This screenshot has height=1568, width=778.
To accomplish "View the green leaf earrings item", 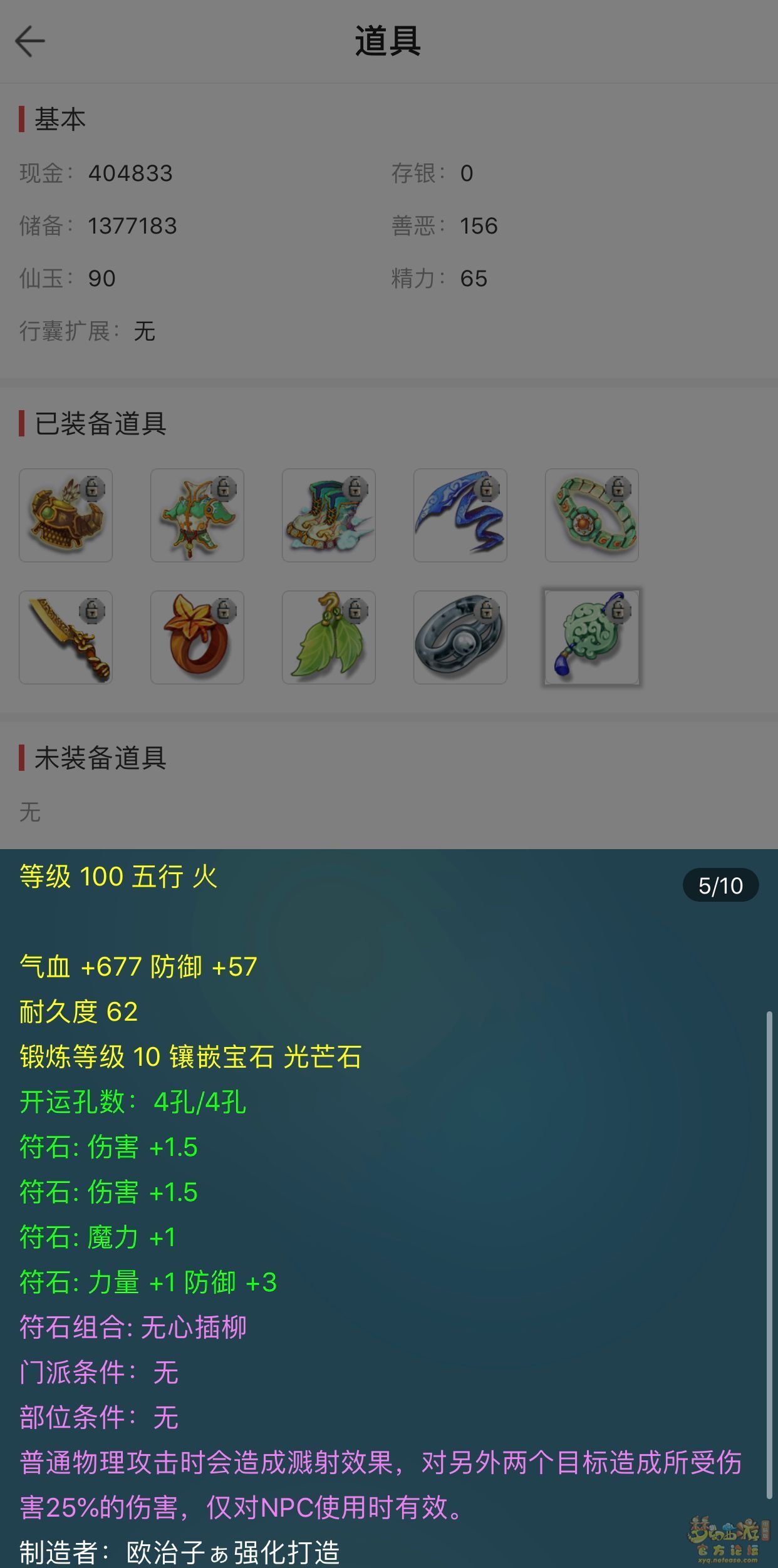I will (329, 637).
